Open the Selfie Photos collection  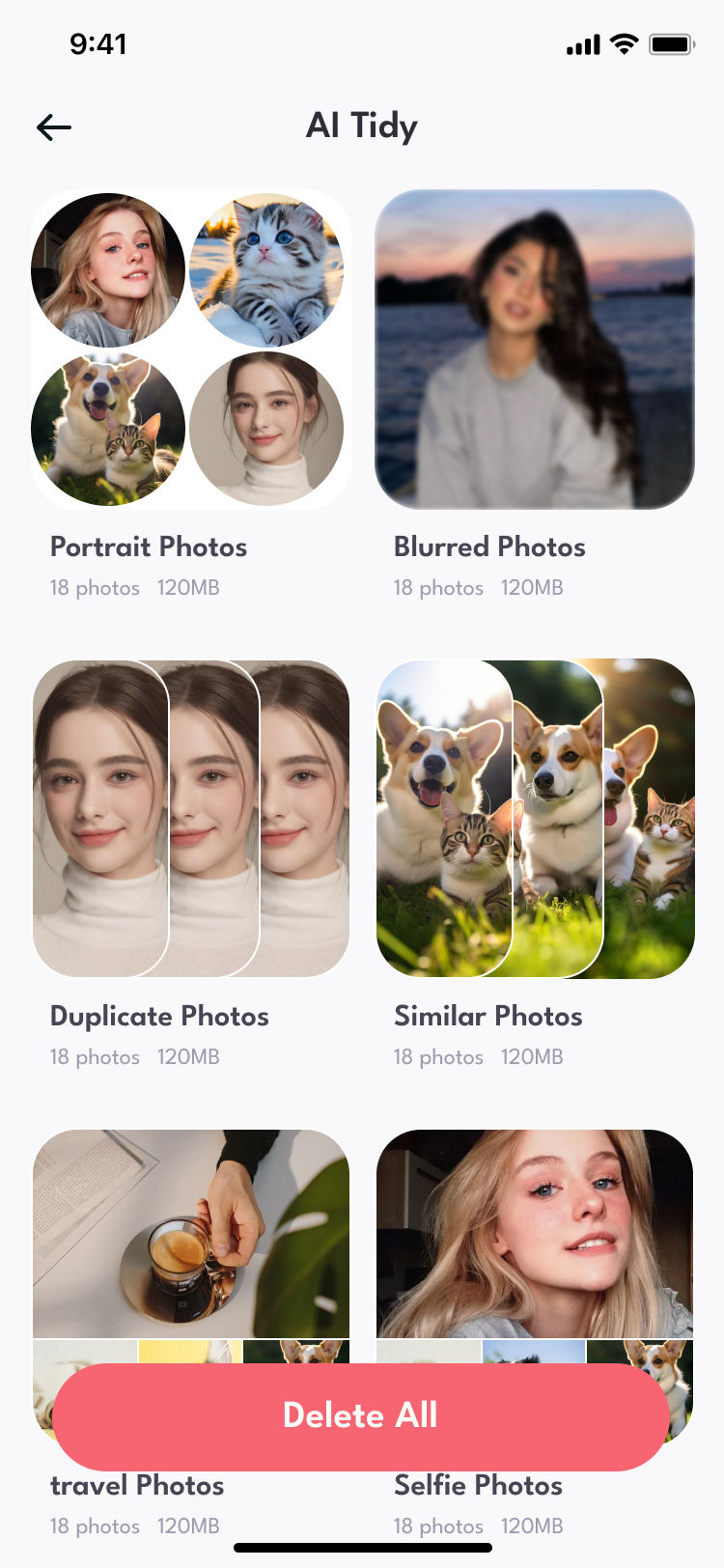tap(535, 1236)
